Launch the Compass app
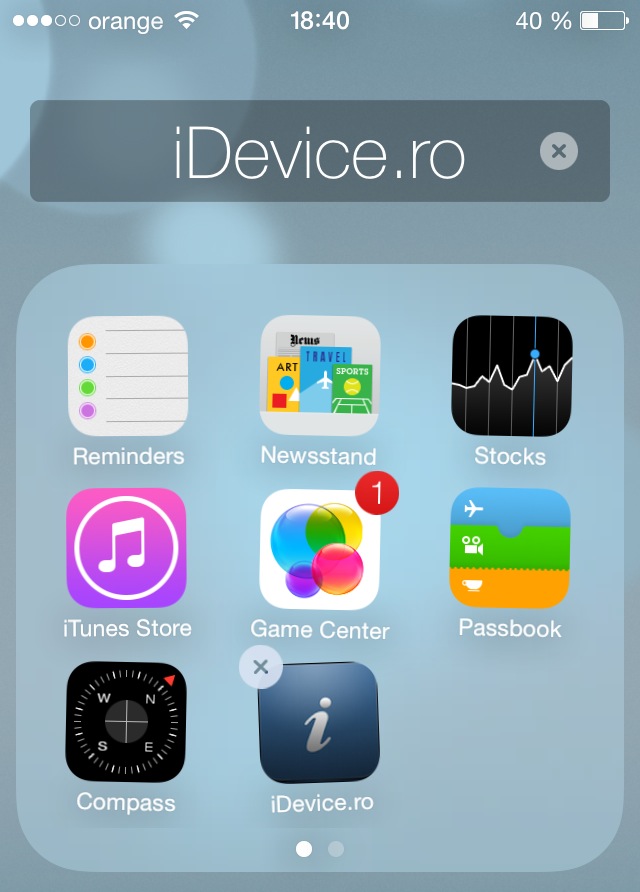 pyautogui.click(x=126, y=722)
